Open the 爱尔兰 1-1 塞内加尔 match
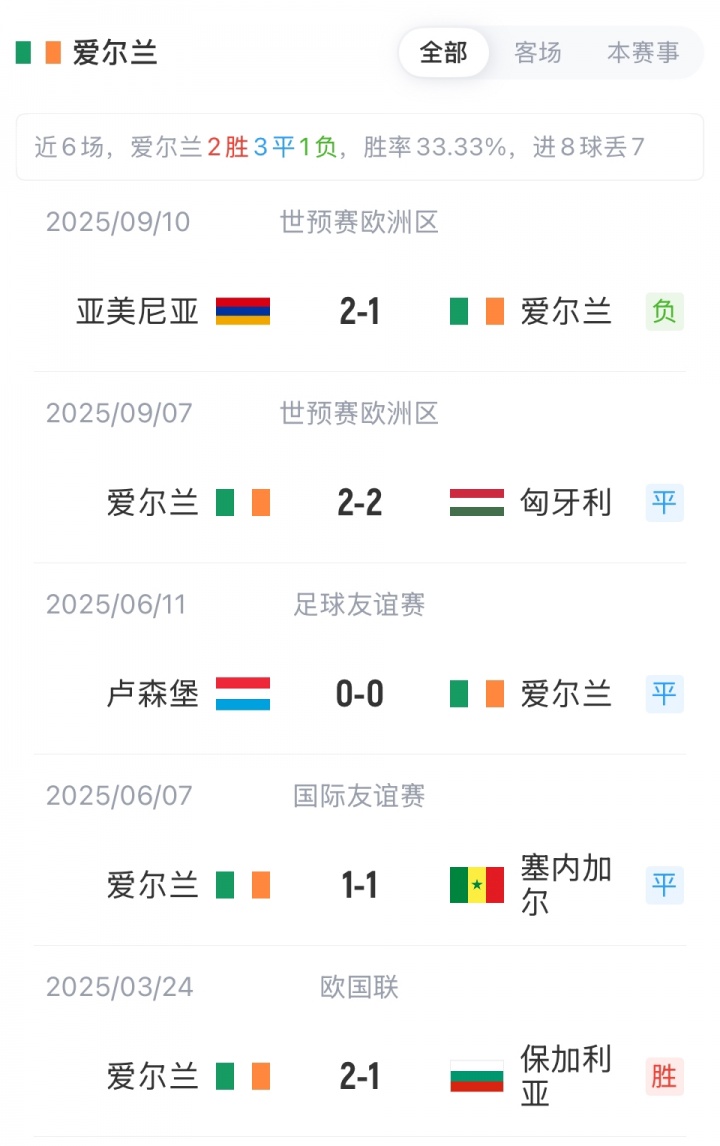 360,885
